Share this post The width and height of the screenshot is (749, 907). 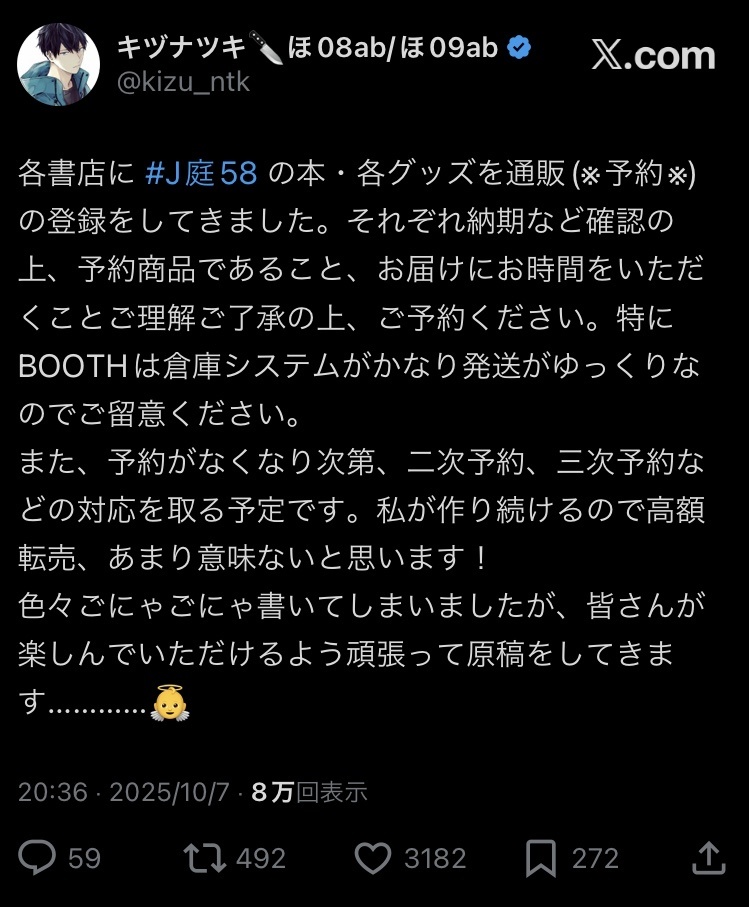(x=707, y=856)
